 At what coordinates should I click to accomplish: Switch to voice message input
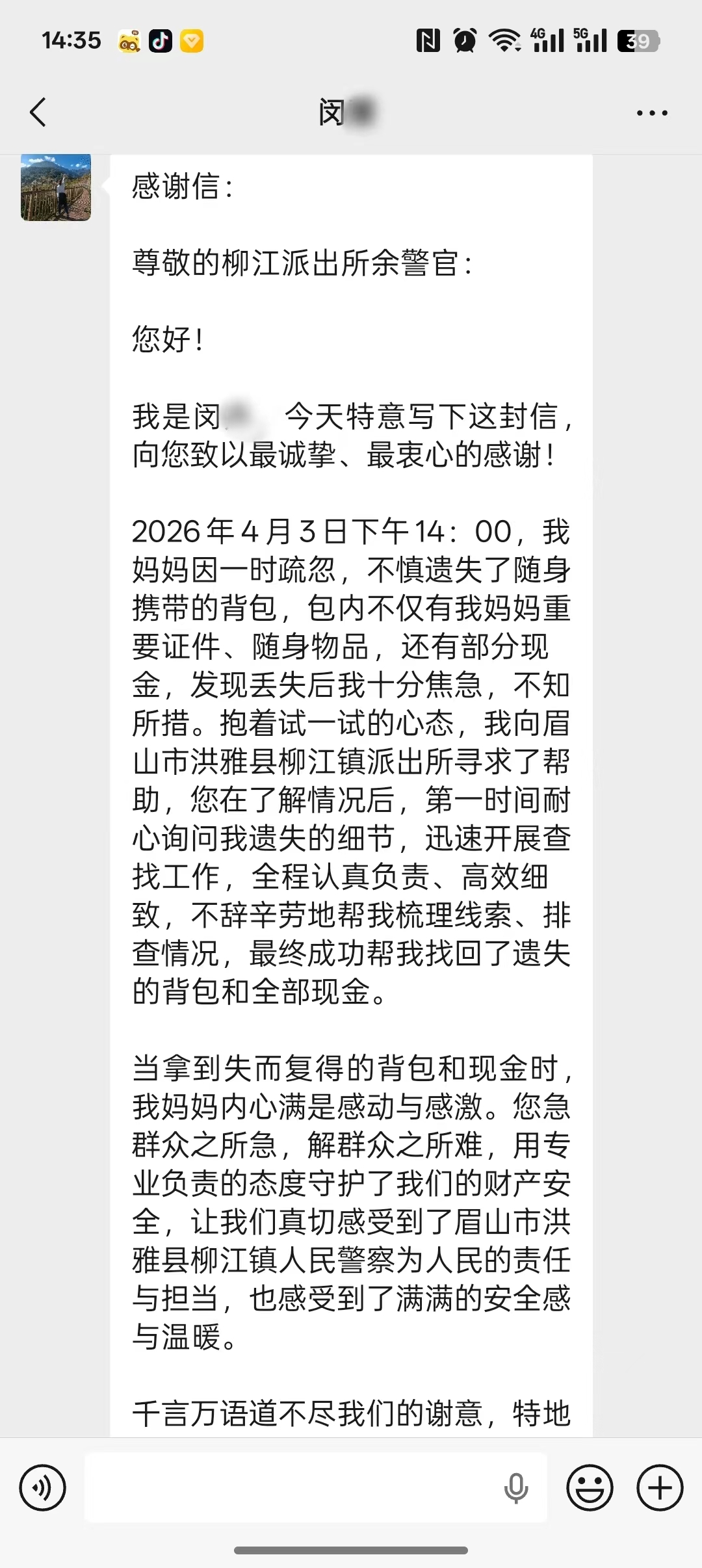[43, 1487]
